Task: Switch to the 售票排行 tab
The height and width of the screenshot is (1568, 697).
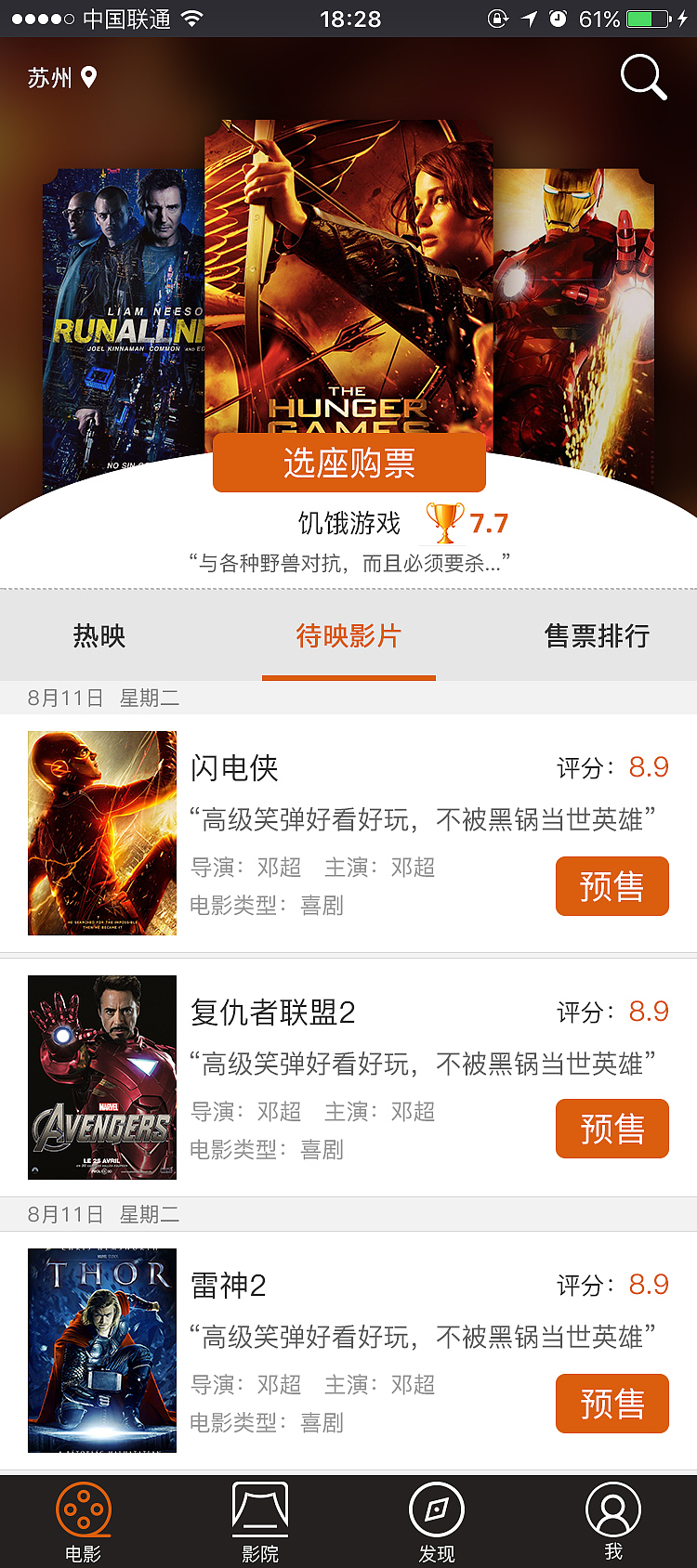Action: (x=597, y=636)
